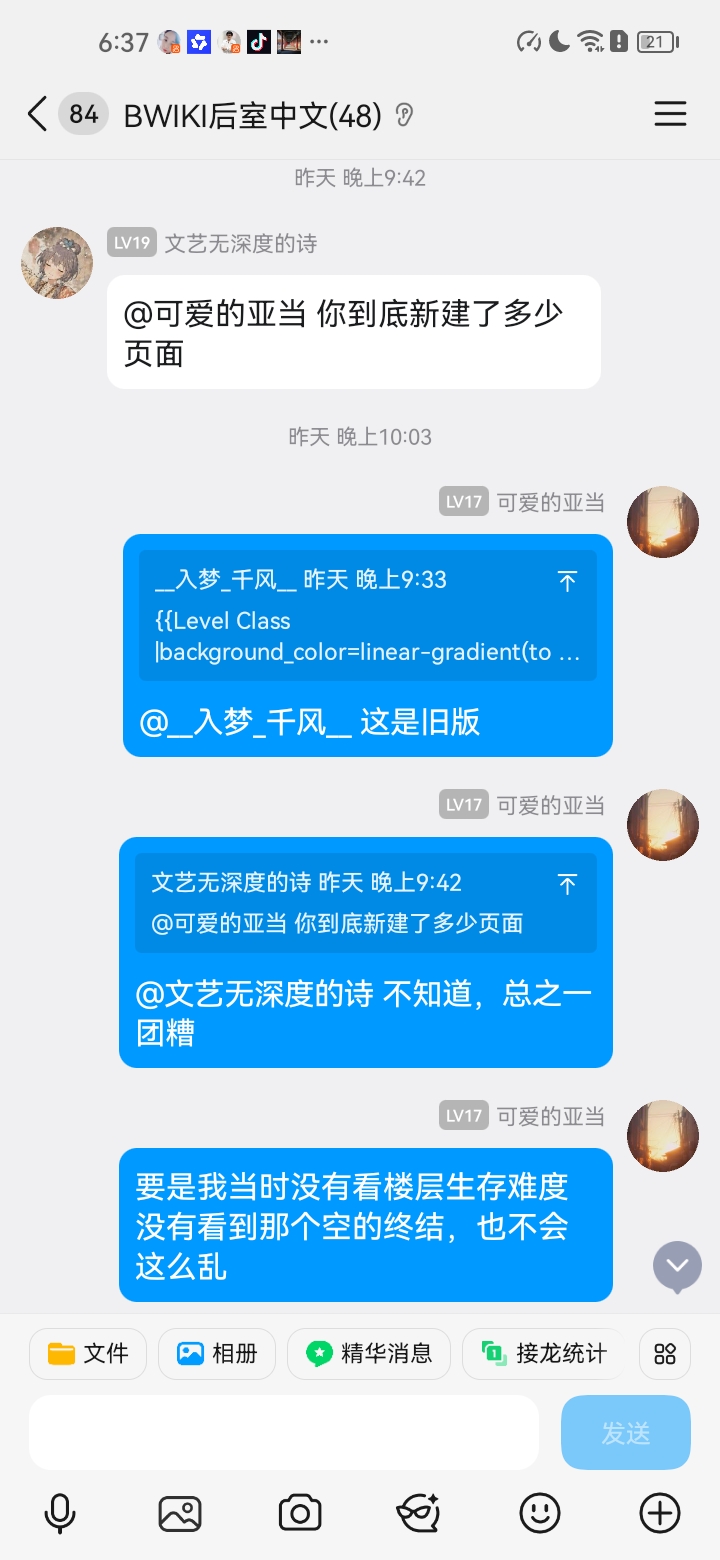Open the emoji smiley panel
This screenshot has height=1560, width=720.
tap(540, 1513)
